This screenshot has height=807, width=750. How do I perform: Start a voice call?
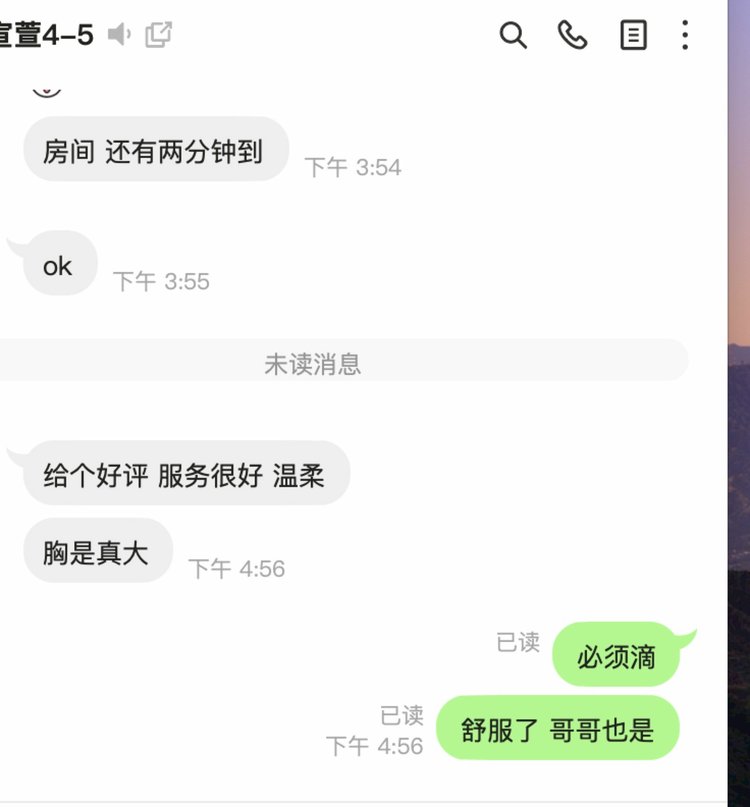(x=572, y=35)
